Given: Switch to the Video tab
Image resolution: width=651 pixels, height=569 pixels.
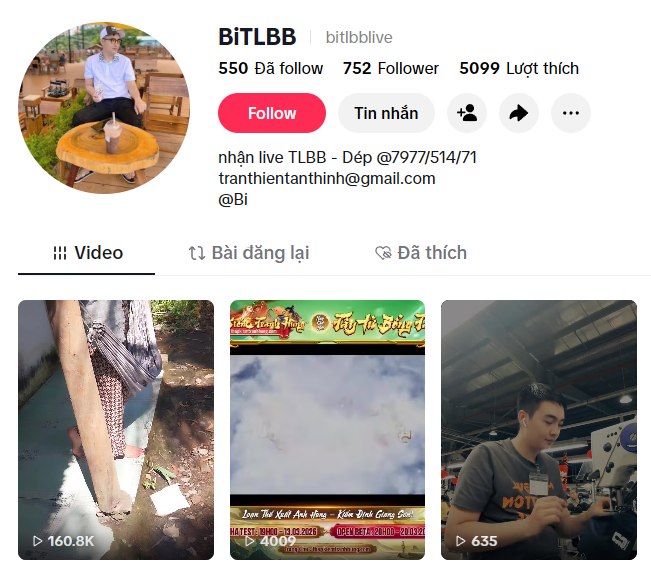Looking at the screenshot, I should (87, 253).
